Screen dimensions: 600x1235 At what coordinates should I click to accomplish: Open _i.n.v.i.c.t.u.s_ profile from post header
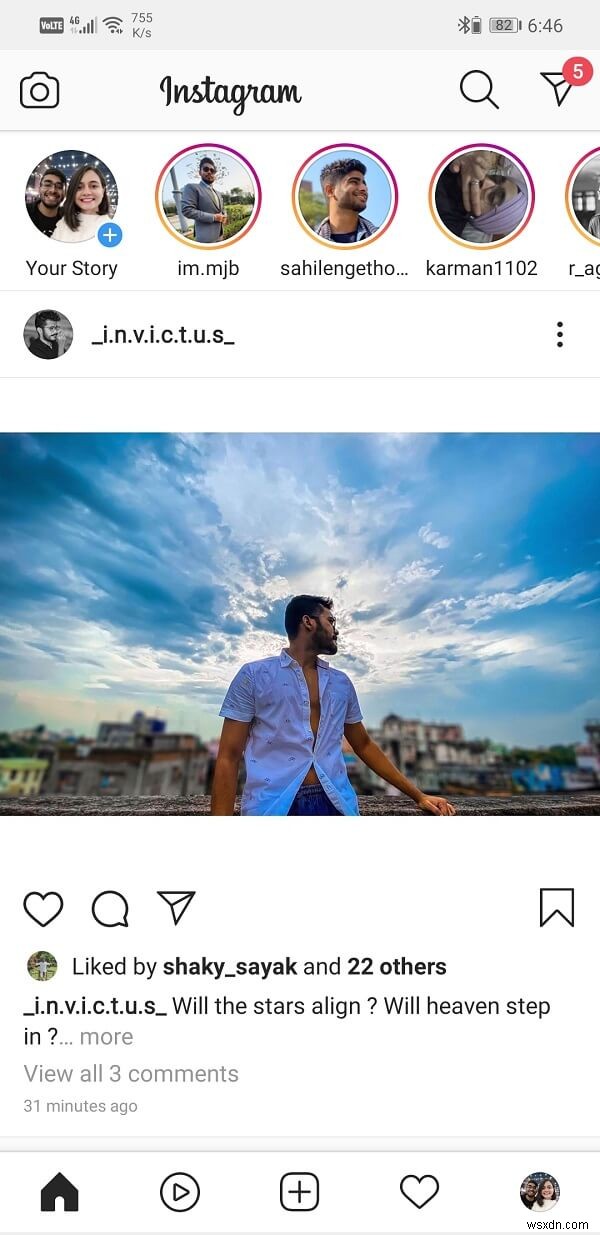(162, 335)
